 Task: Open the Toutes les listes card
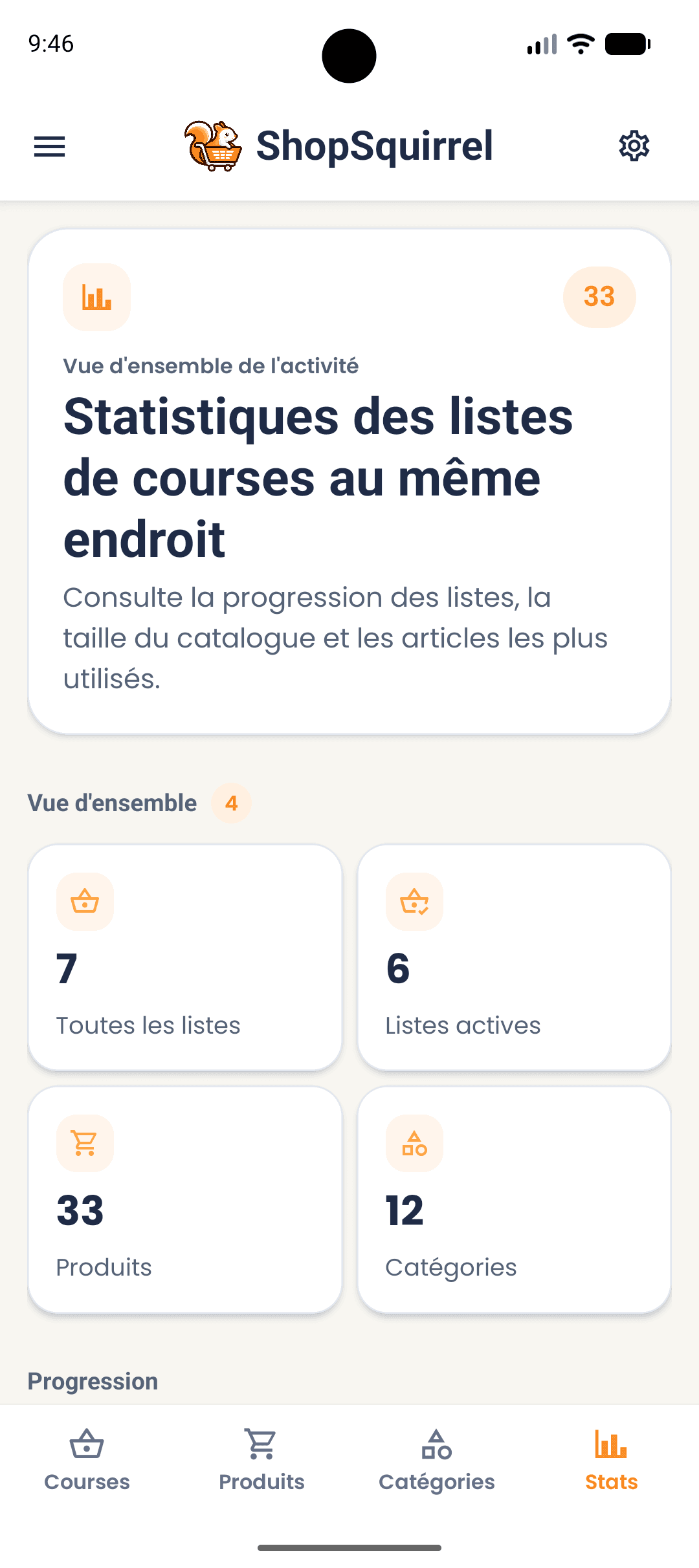[x=184, y=957]
